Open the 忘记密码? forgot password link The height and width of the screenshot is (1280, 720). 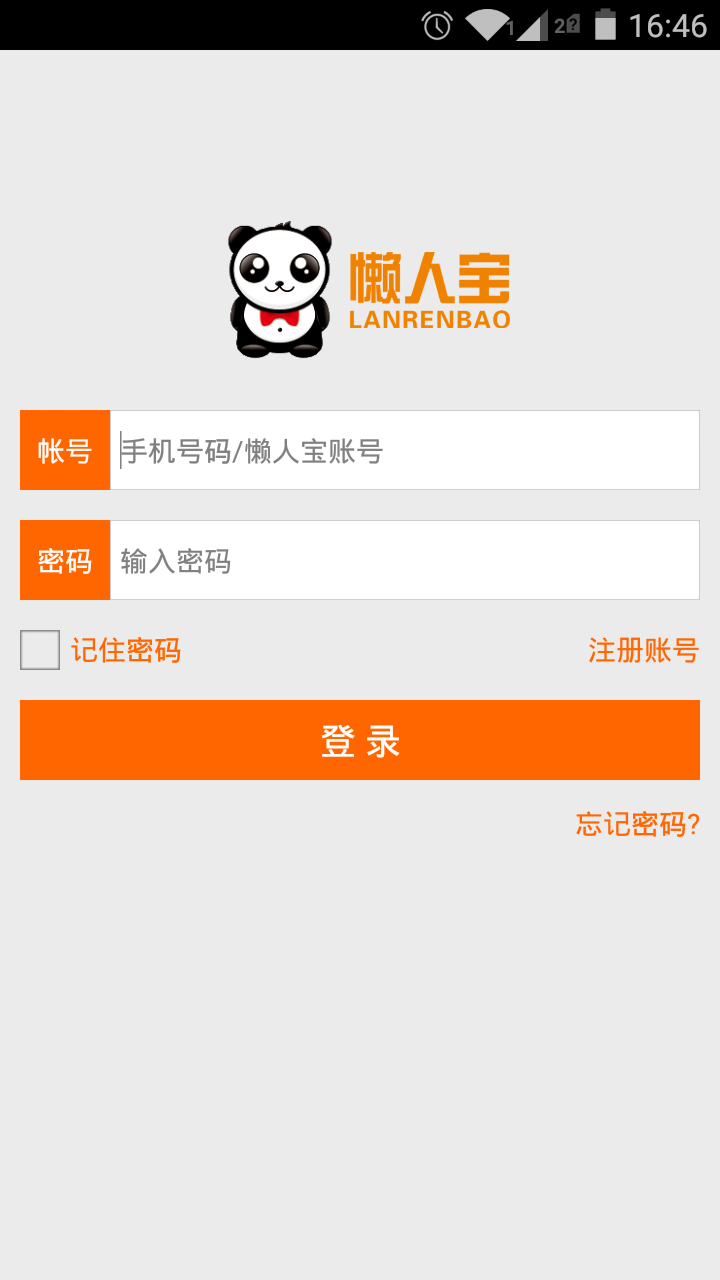[637, 824]
